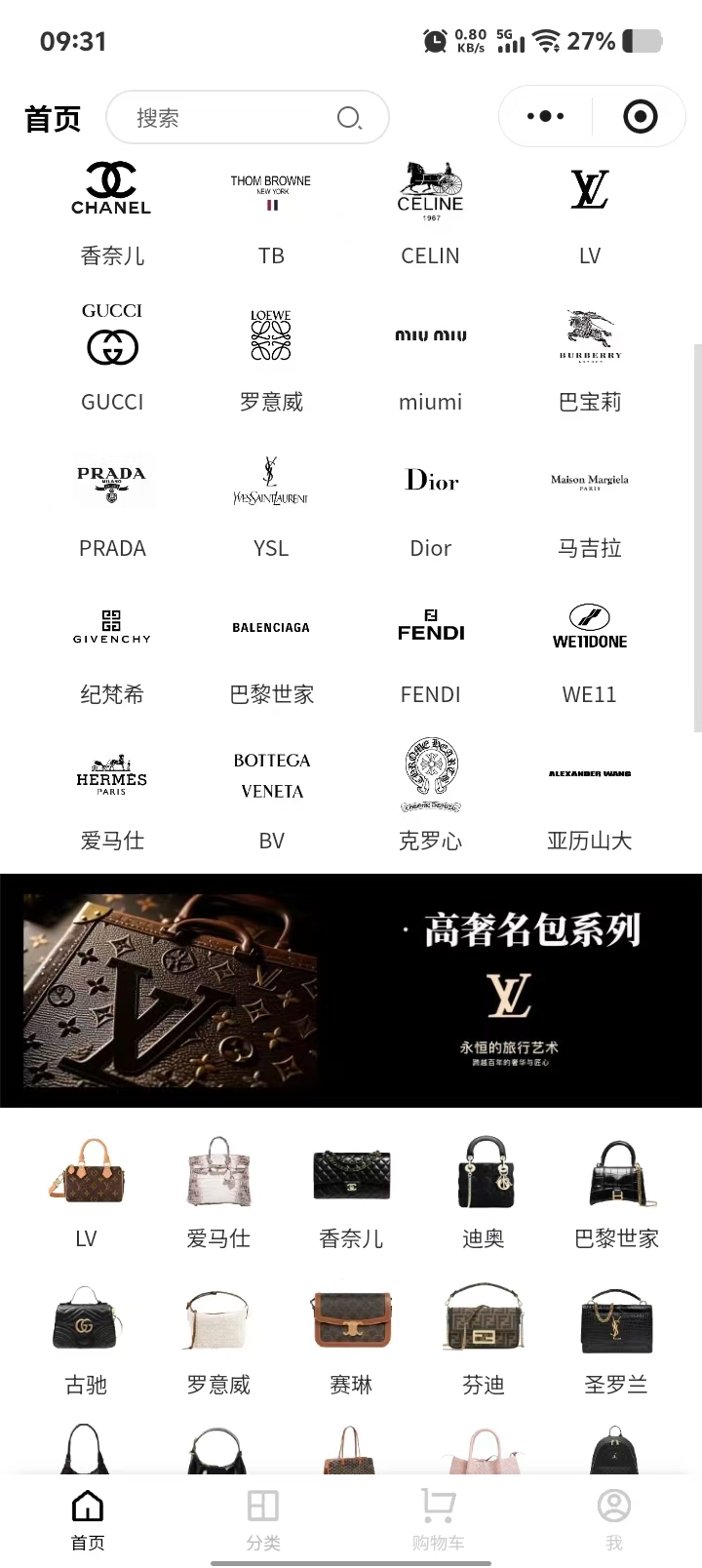Open the 香奈儿 Chanel brand tile
The height and width of the screenshot is (1568, 702).
click(x=112, y=210)
